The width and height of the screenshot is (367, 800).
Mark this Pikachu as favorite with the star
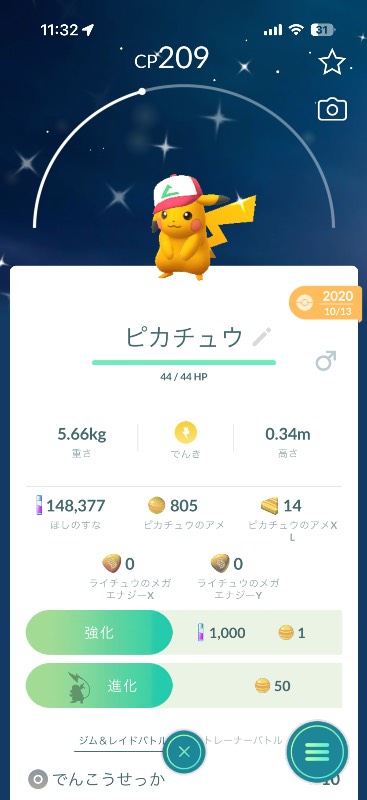[x=332, y=62]
